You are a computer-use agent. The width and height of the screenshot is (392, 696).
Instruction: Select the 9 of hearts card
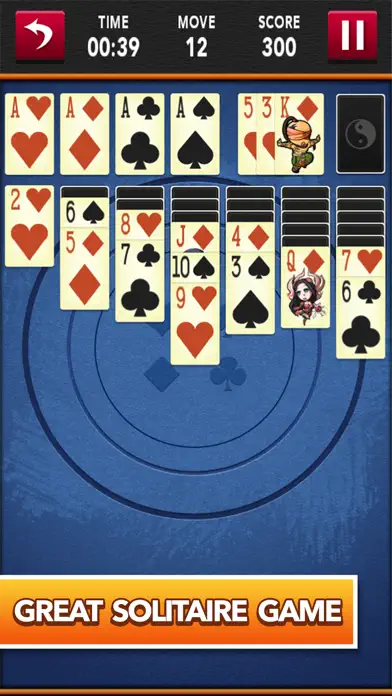[x=195, y=324]
